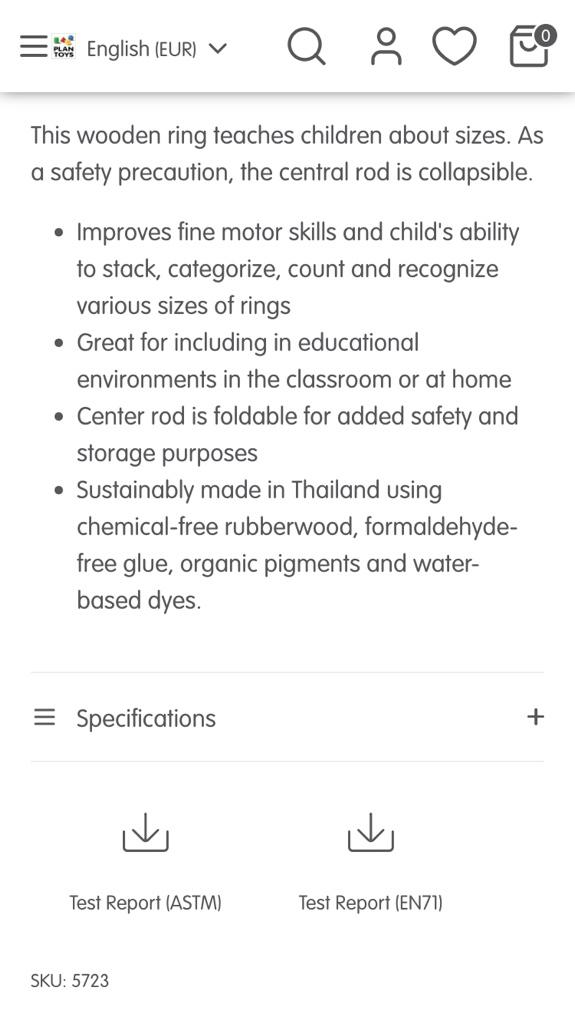Open the search icon
The height and width of the screenshot is (1024, 575).
(306, 46)
